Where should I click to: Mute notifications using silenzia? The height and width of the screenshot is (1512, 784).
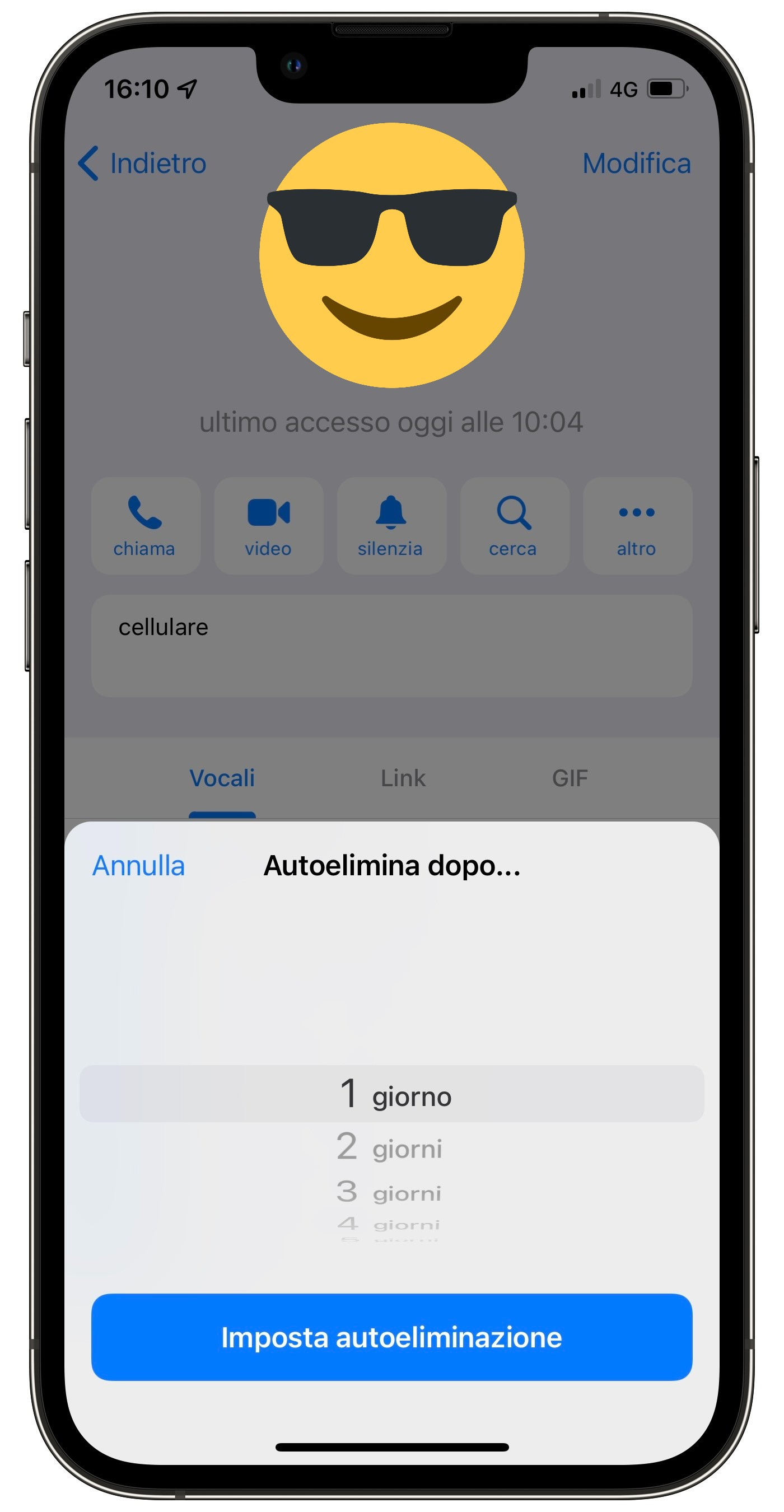pos(391,526)
